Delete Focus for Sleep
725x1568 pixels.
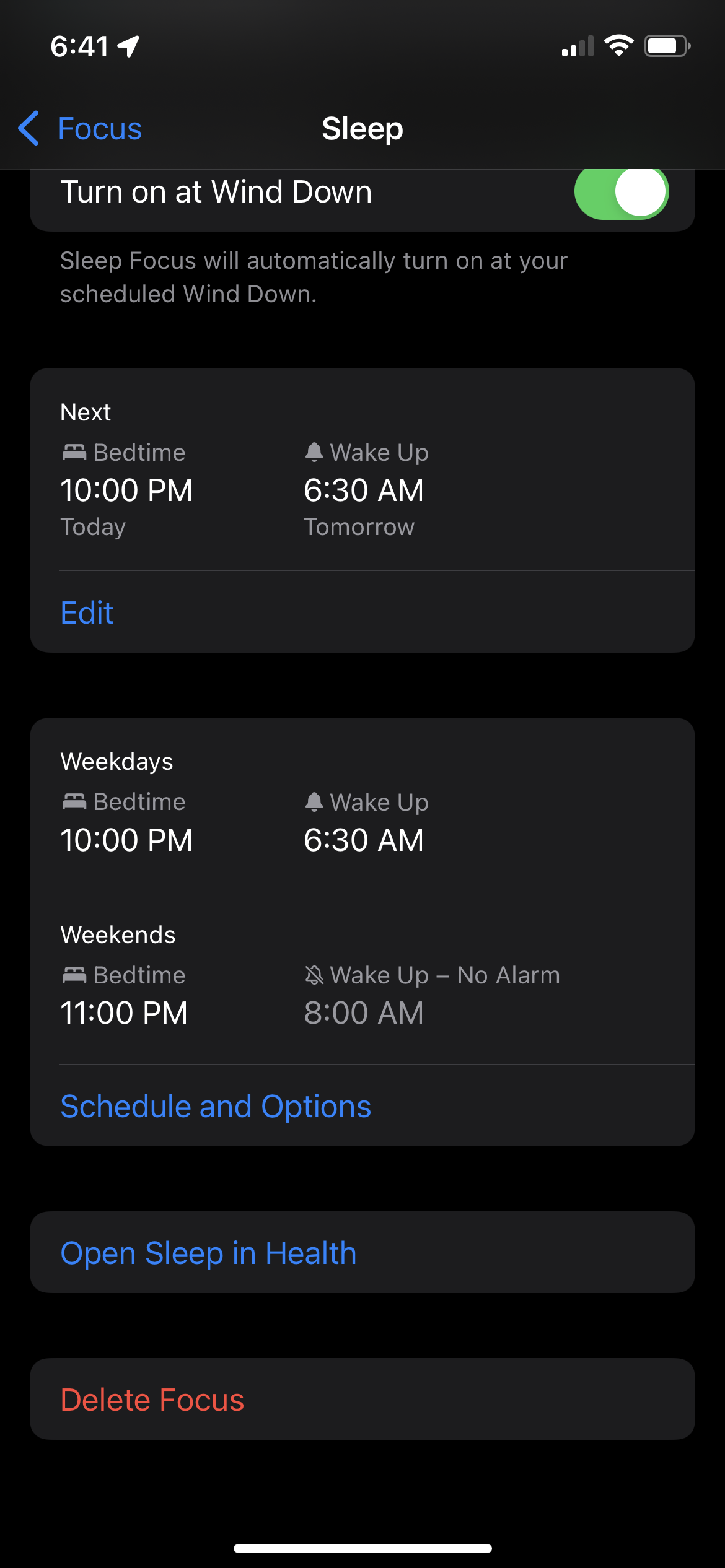[x=152, y=1400]
